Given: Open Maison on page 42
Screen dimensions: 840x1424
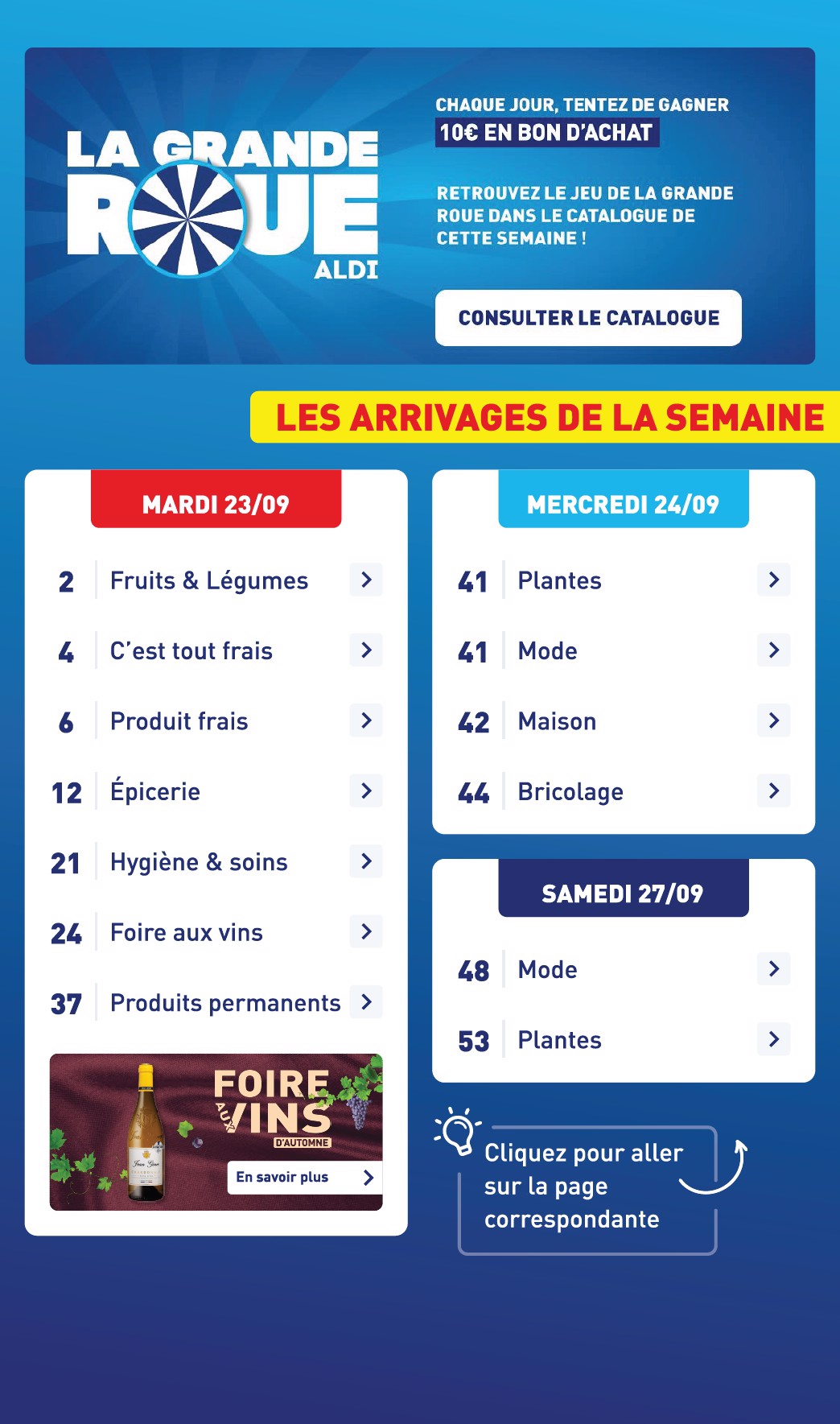Looking at the screenshot, I should (x=624, y=721).
